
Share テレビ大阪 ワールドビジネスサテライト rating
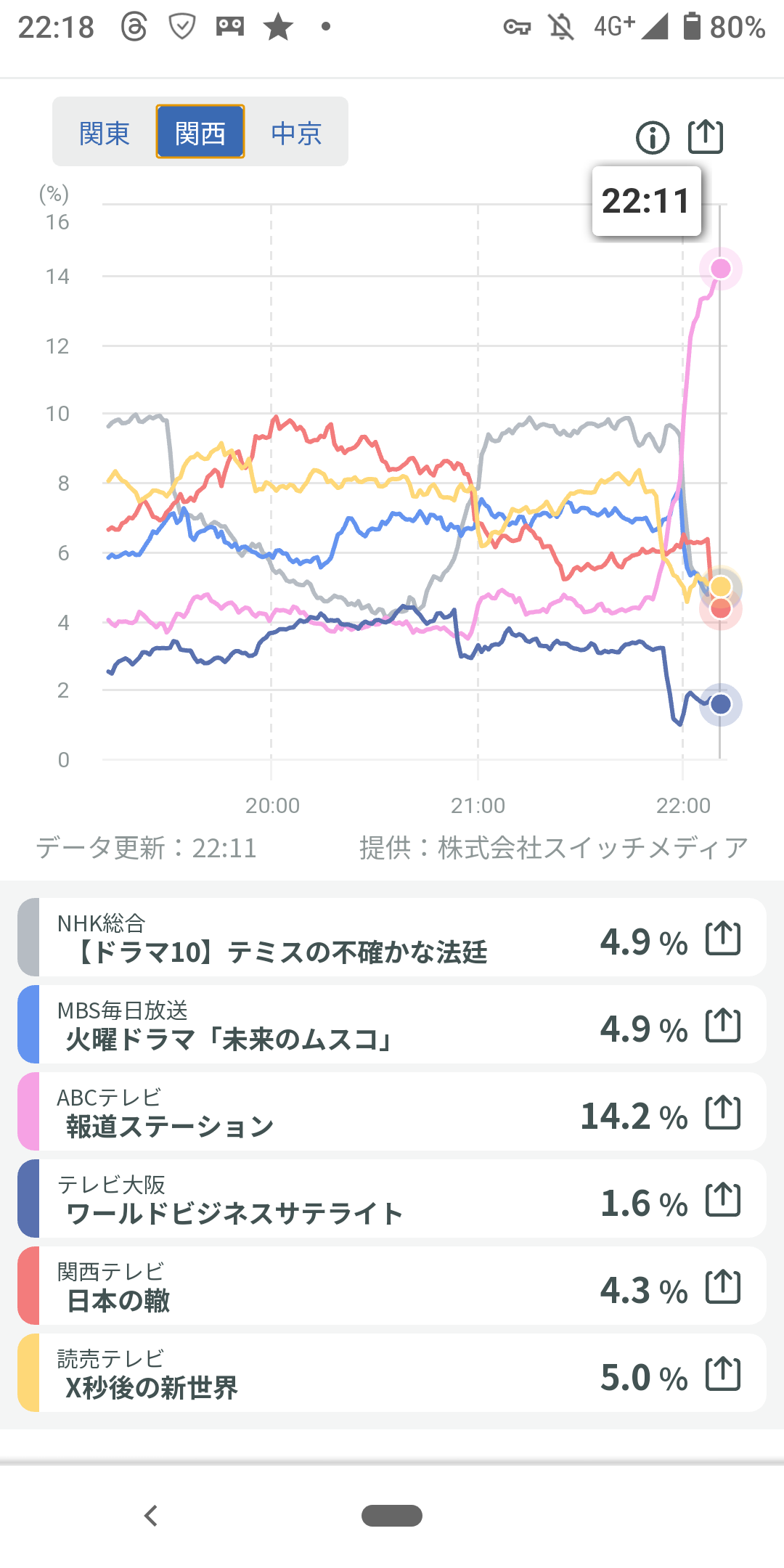[x=723, y=1200]
